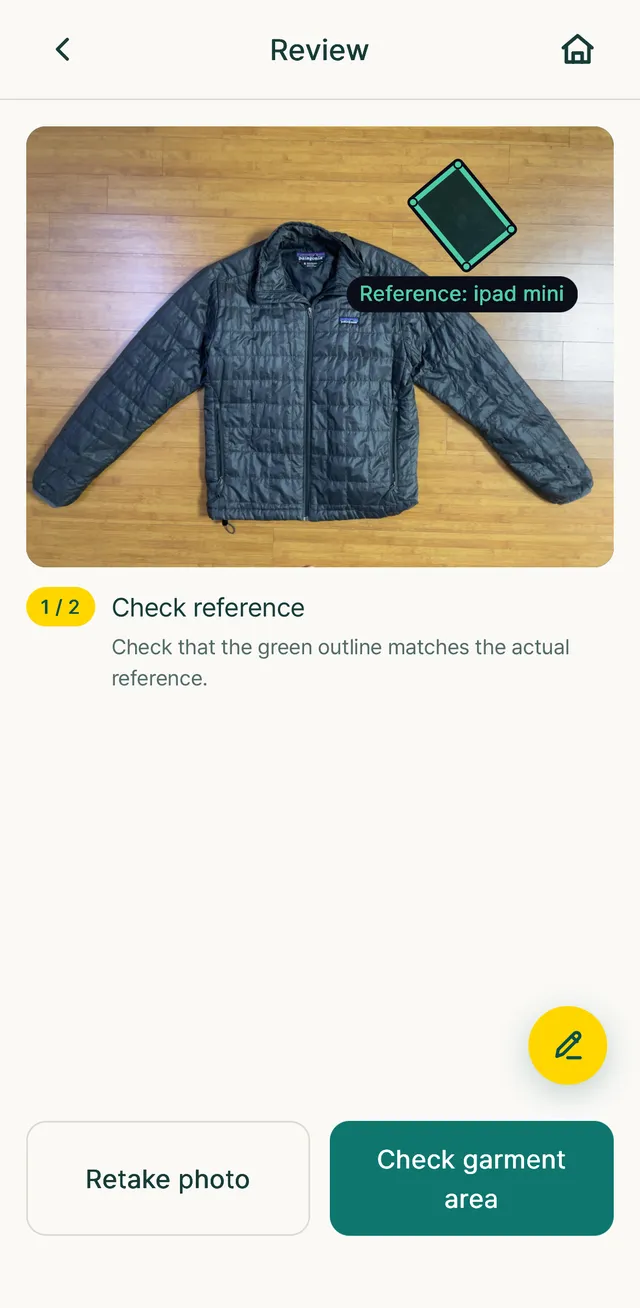Choose Retake photo
This screenshot has height=1308, width=640.
click(168, 1178)
